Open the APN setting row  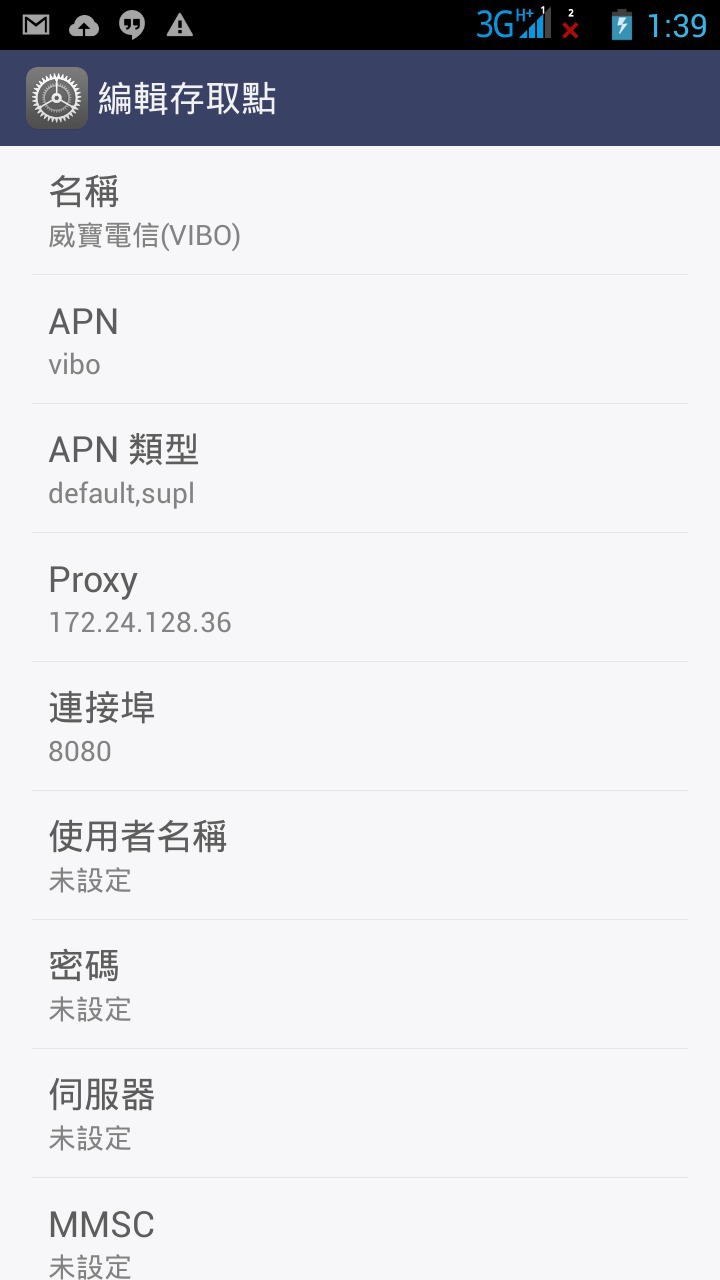(360, 340)
